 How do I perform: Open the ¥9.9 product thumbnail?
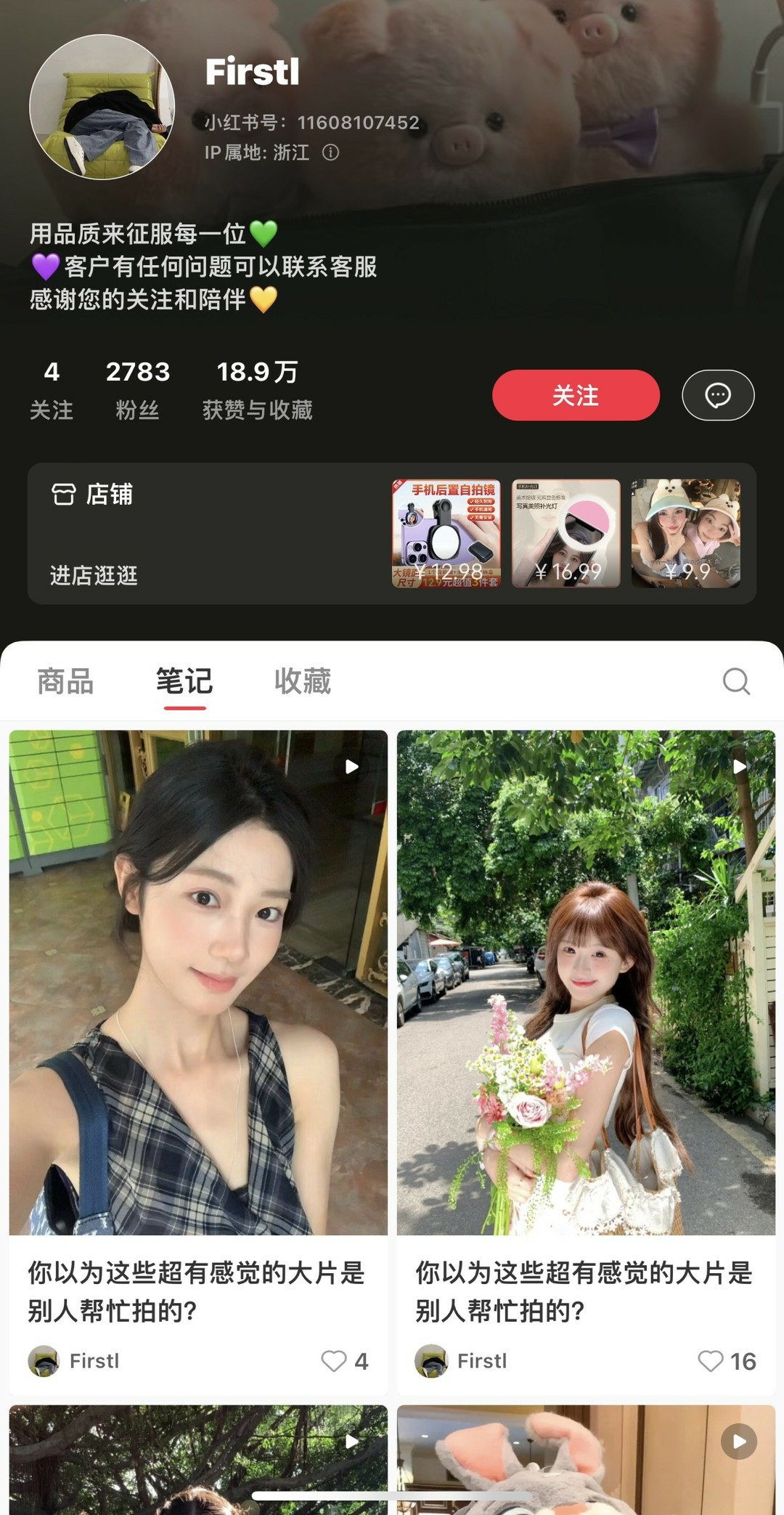pyautogui.click(x=686, y=533)
